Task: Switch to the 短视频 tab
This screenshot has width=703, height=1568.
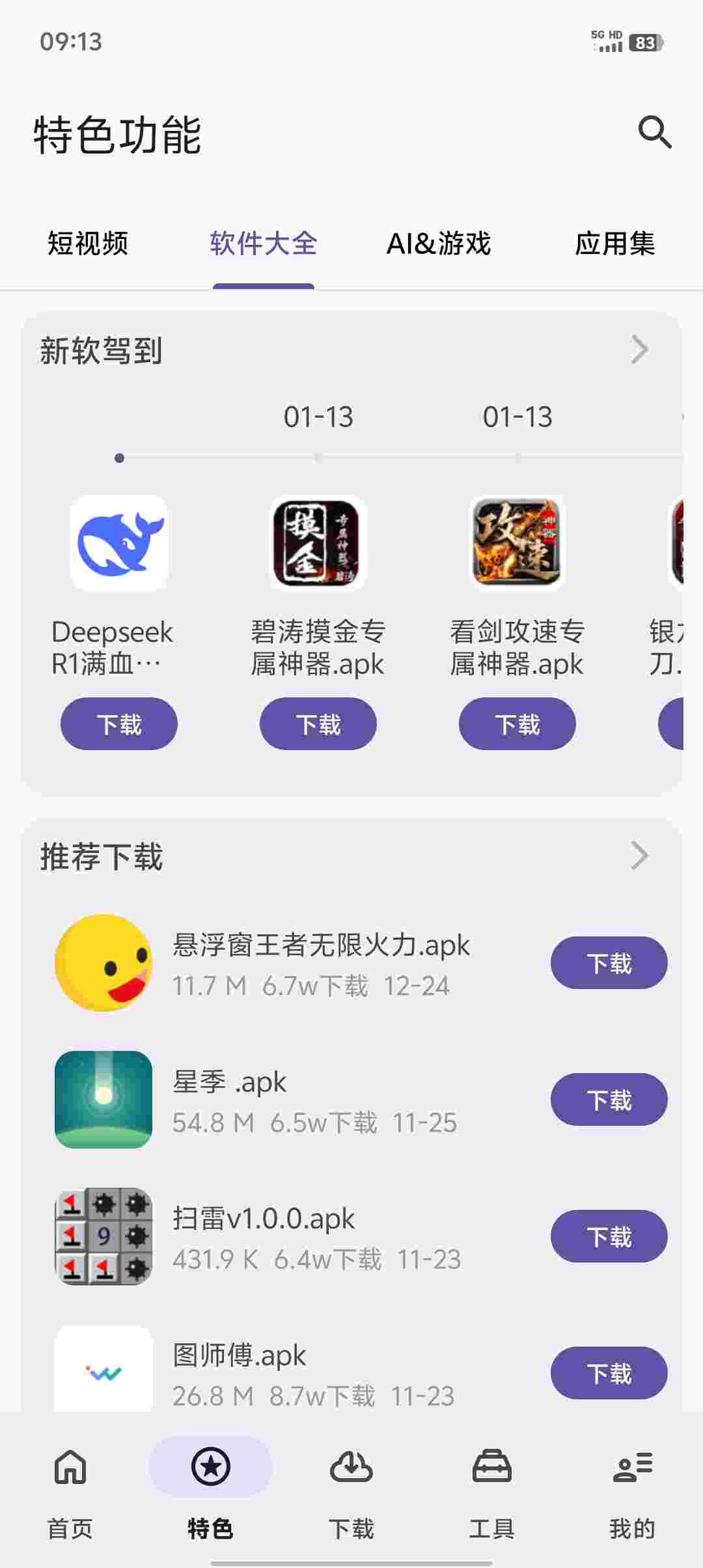Action: [88, 244]
